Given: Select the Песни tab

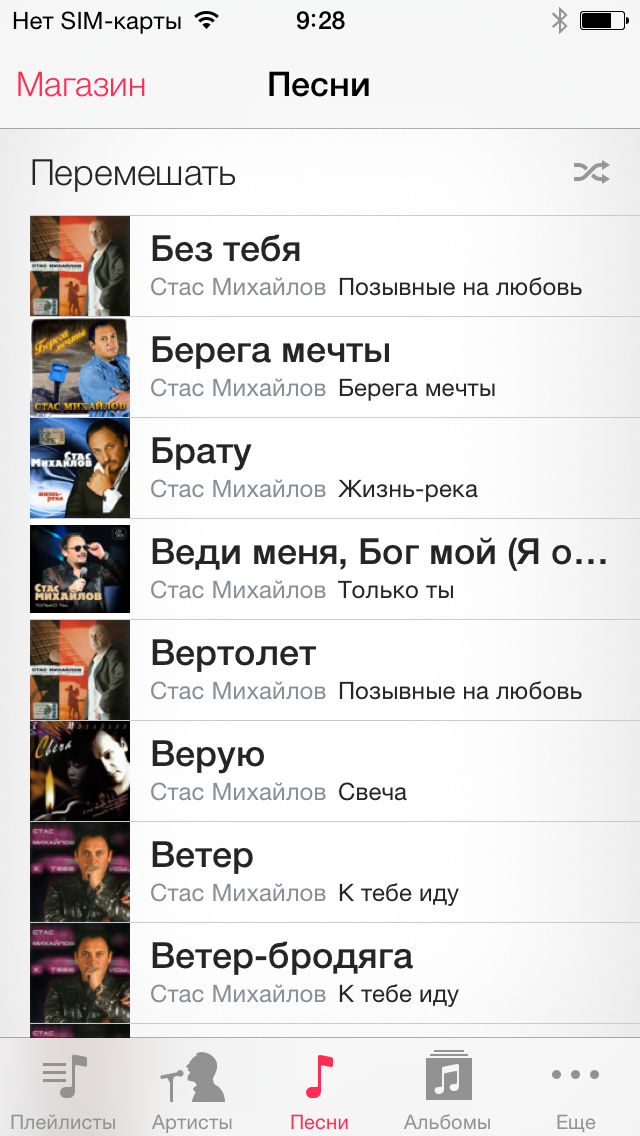Looking at the screenshot, I should tap(320, 1089).
